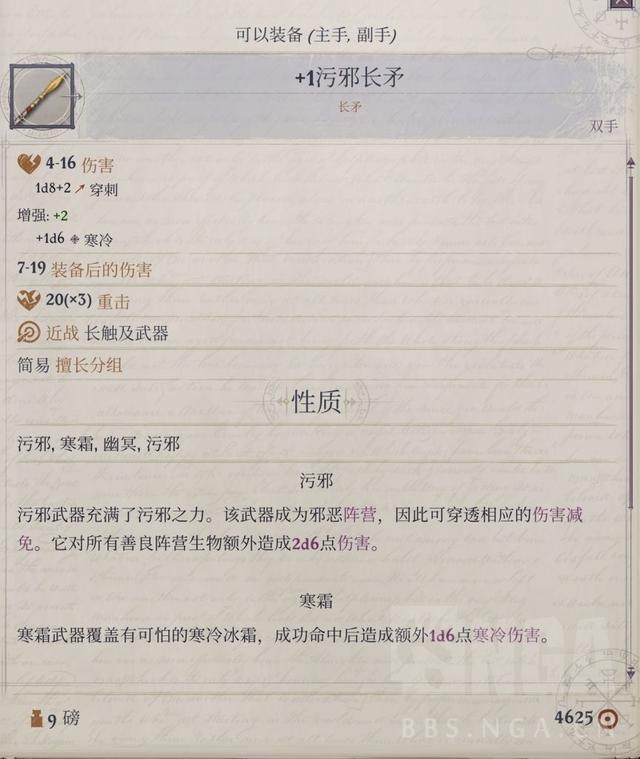Open the 近战 glossary link
This screenshot has width=640, height=759.
62,333
